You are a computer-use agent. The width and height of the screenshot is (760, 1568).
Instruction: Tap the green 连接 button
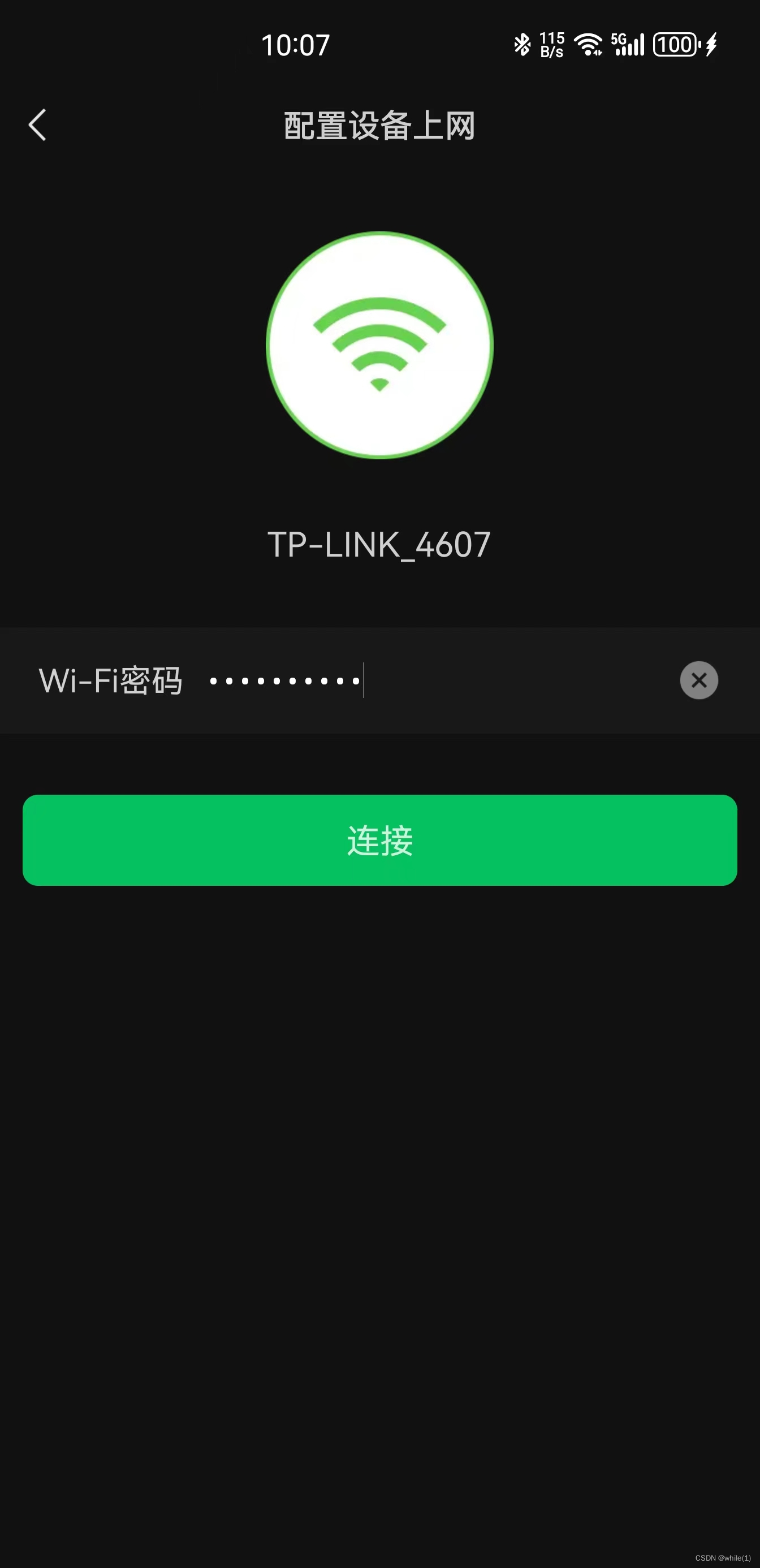tap(379, 840)
